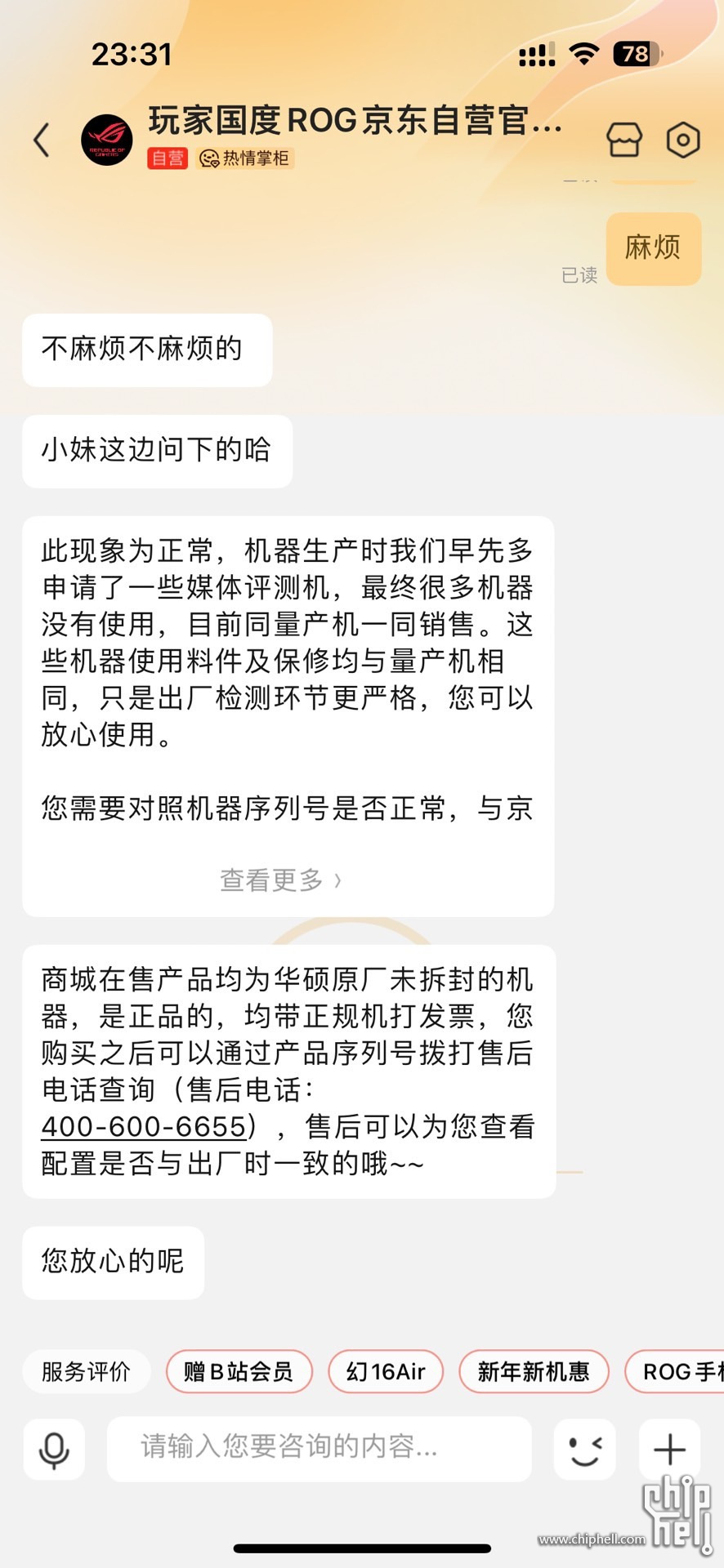
Task: Tap the microphone voice input button
Action: [54, 1450]
